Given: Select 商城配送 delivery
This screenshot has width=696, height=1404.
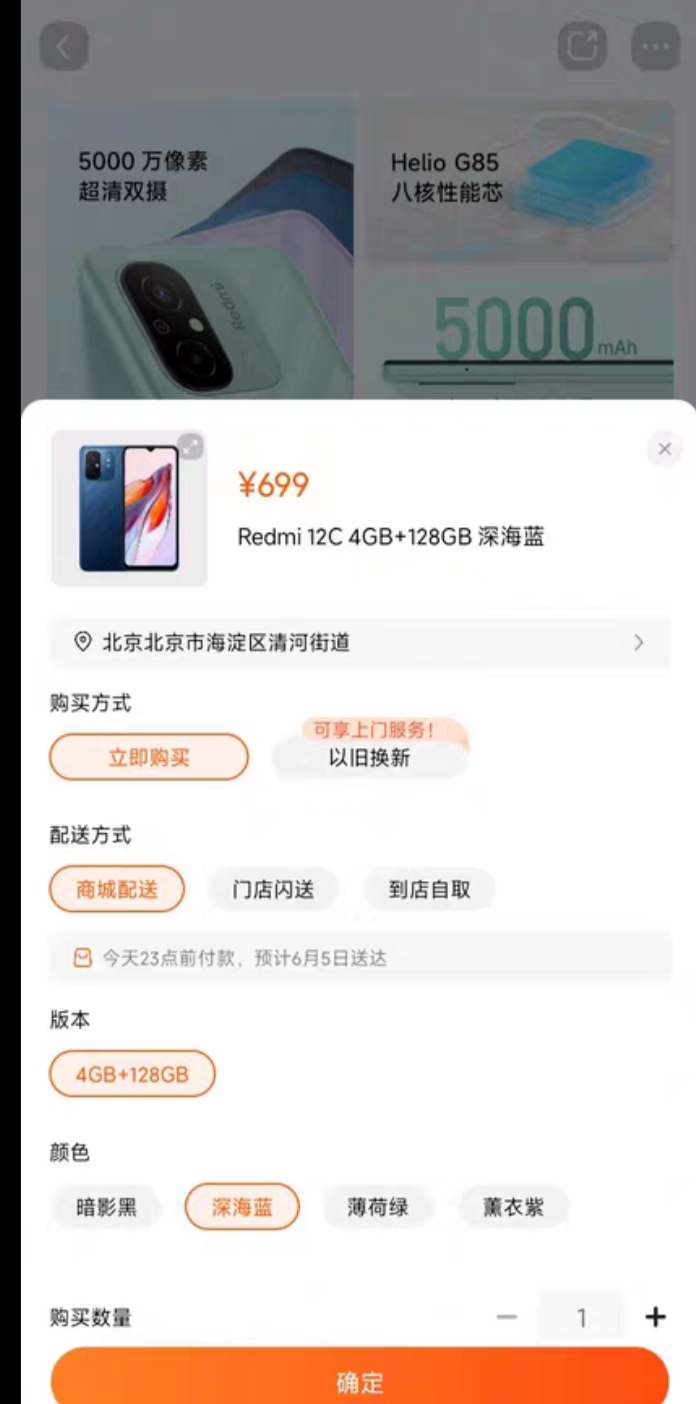Looking at the screenshot, I should pyautogui.click(x=117, y=889).
